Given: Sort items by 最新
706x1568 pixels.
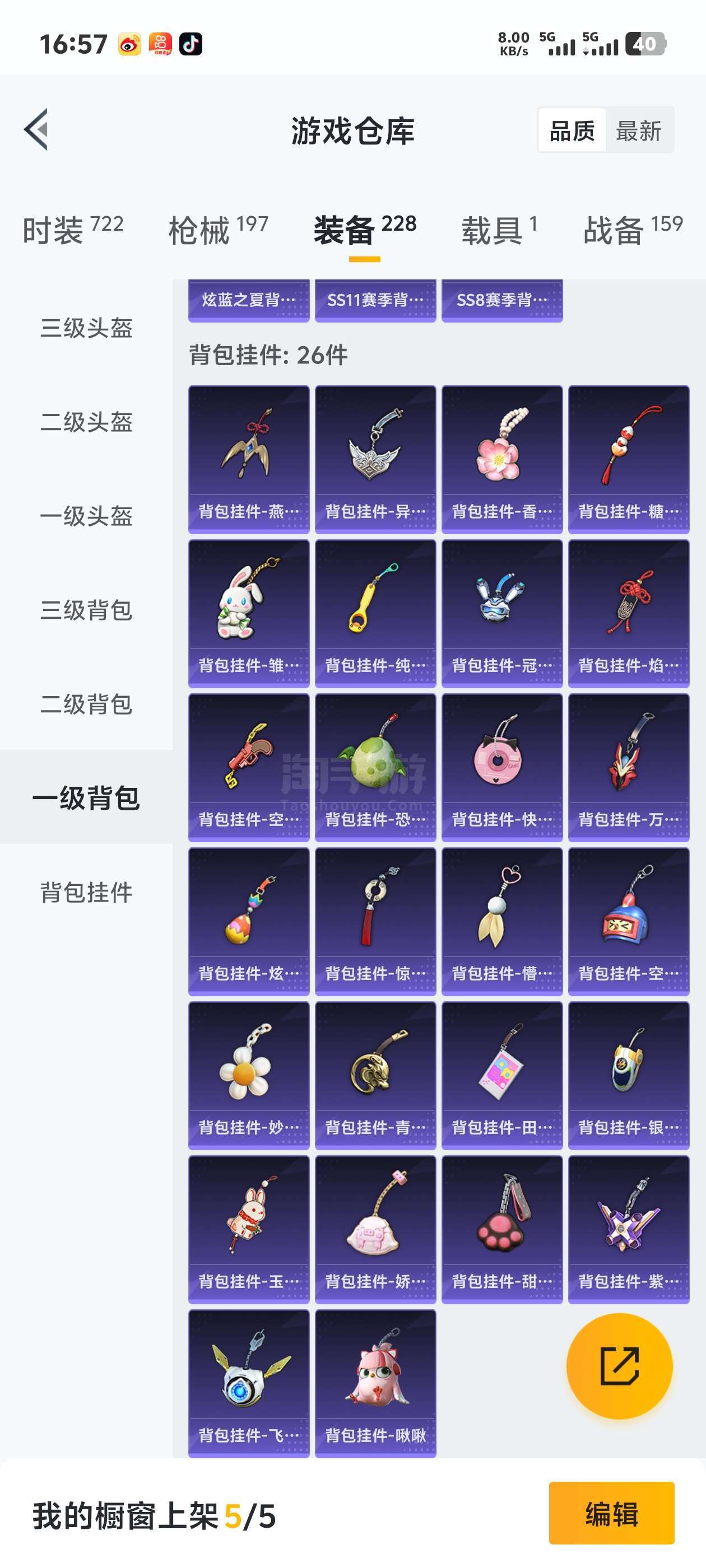Looking at the screenshot, I should tap(638, 130).
